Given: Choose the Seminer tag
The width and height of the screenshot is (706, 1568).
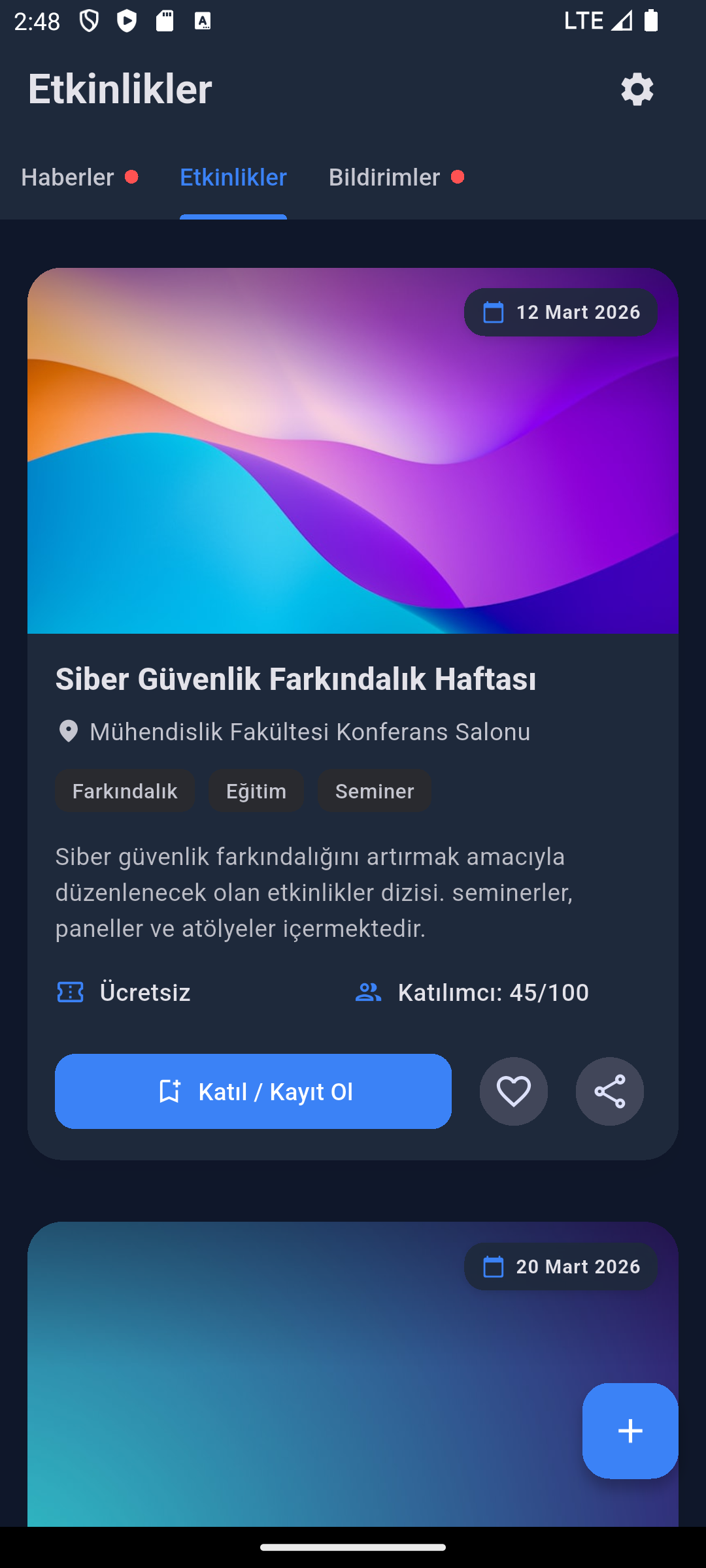Looking at the screenshot, I should point(373,791).
